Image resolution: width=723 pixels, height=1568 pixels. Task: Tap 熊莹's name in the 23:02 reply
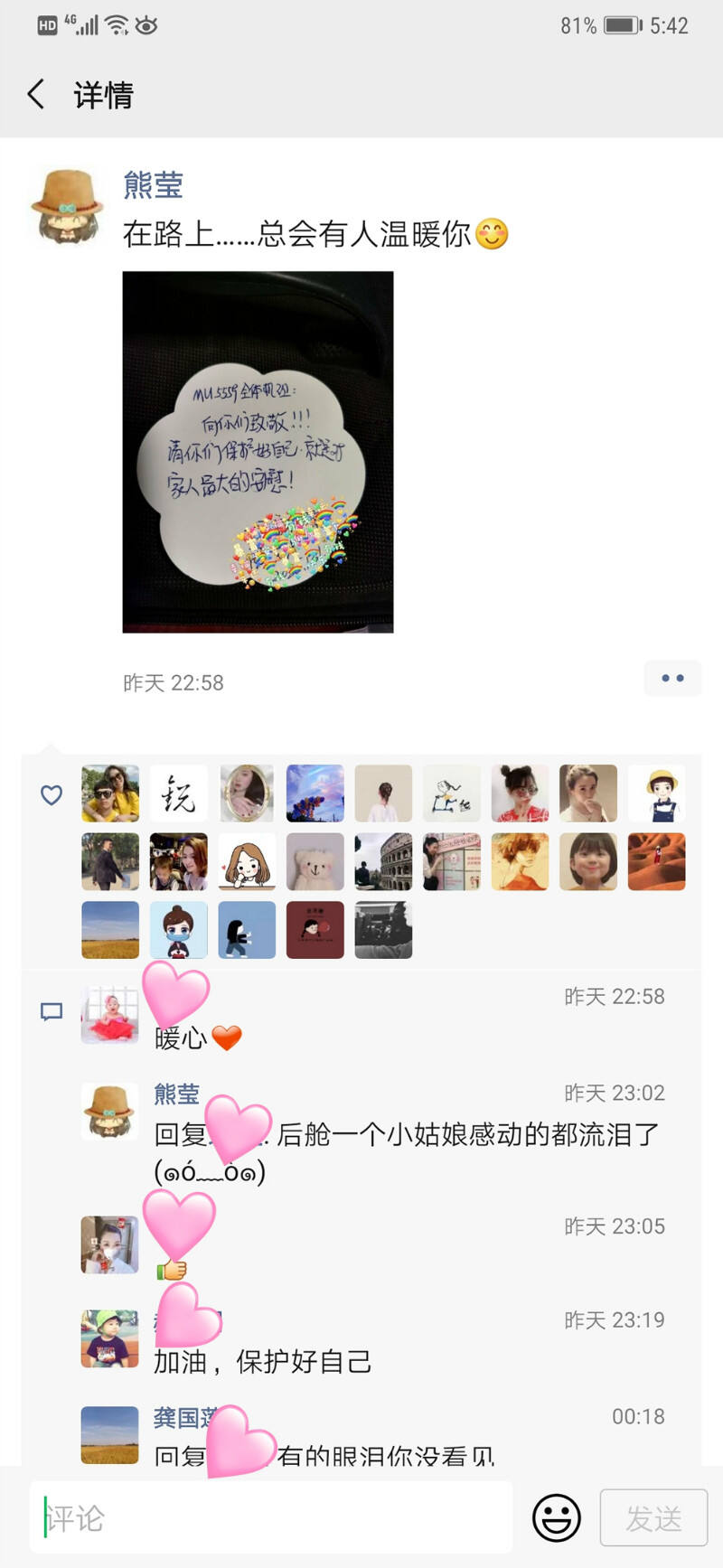176,1094
